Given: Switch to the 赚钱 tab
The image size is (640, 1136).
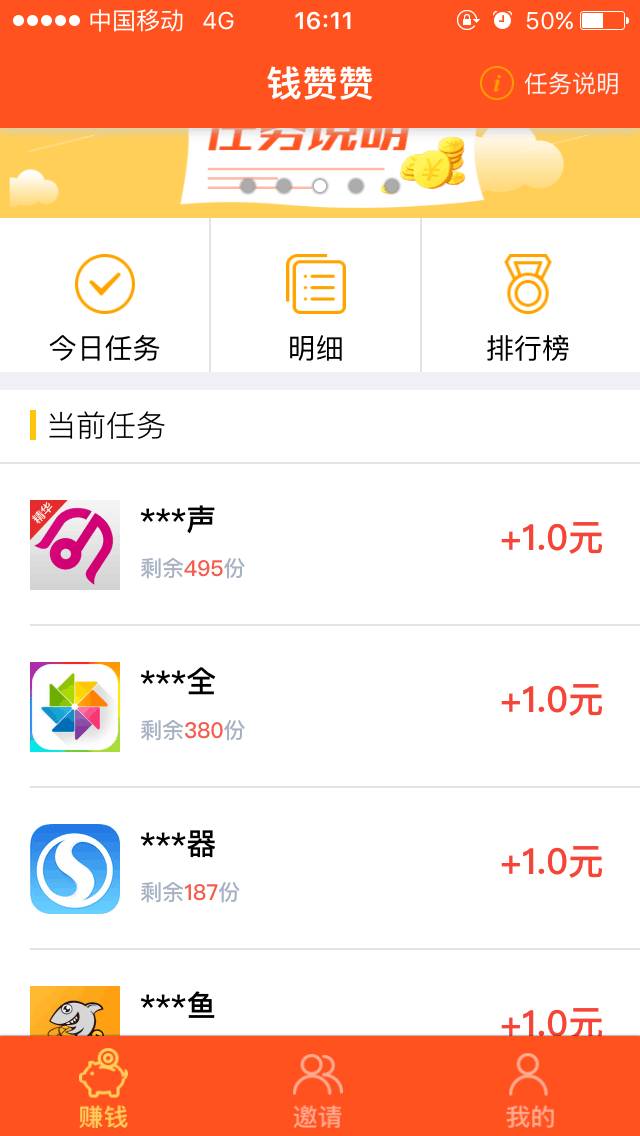Looking at the screenshot, I should 104,1088.
